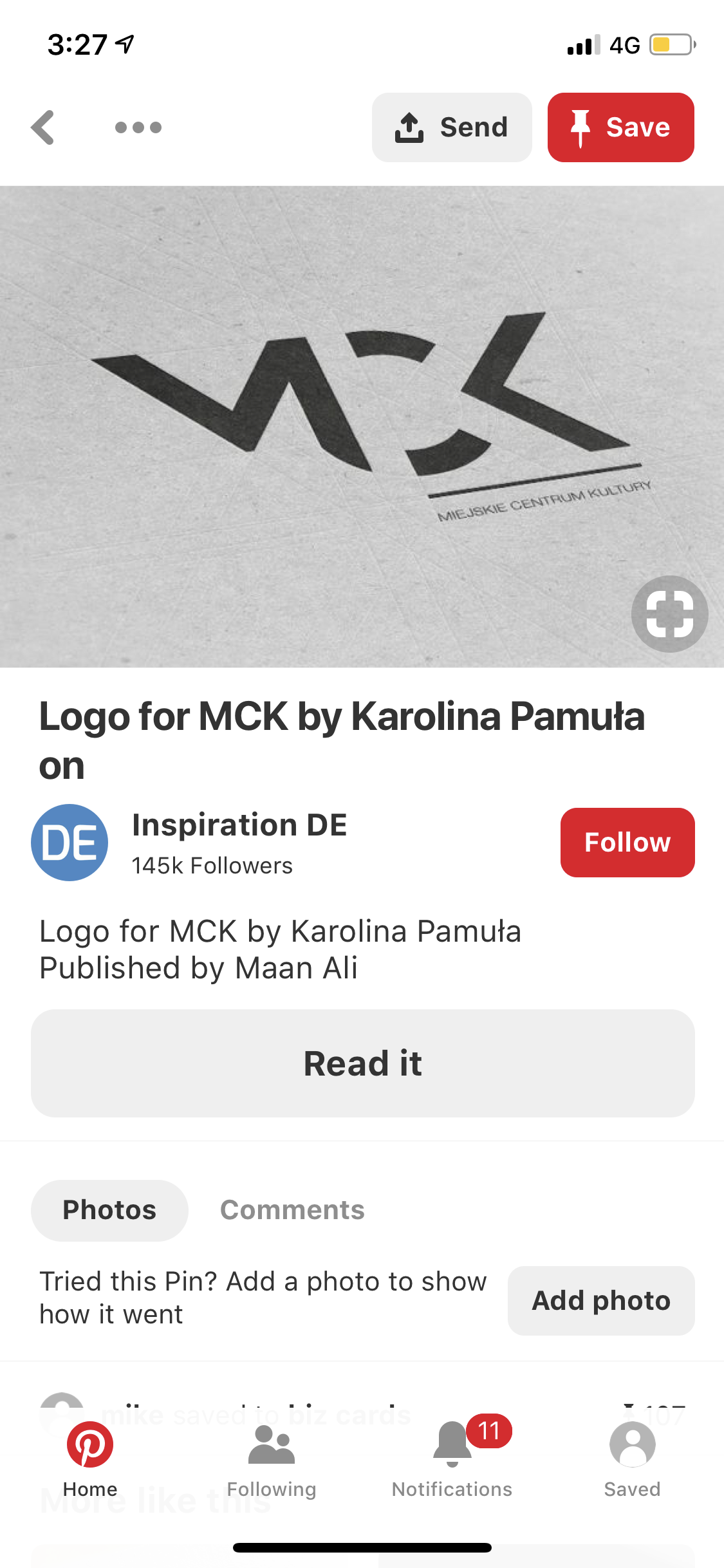Open the visual search icon on image
The width and height of the screenshot is (724, 1568).
pos(669,614)
